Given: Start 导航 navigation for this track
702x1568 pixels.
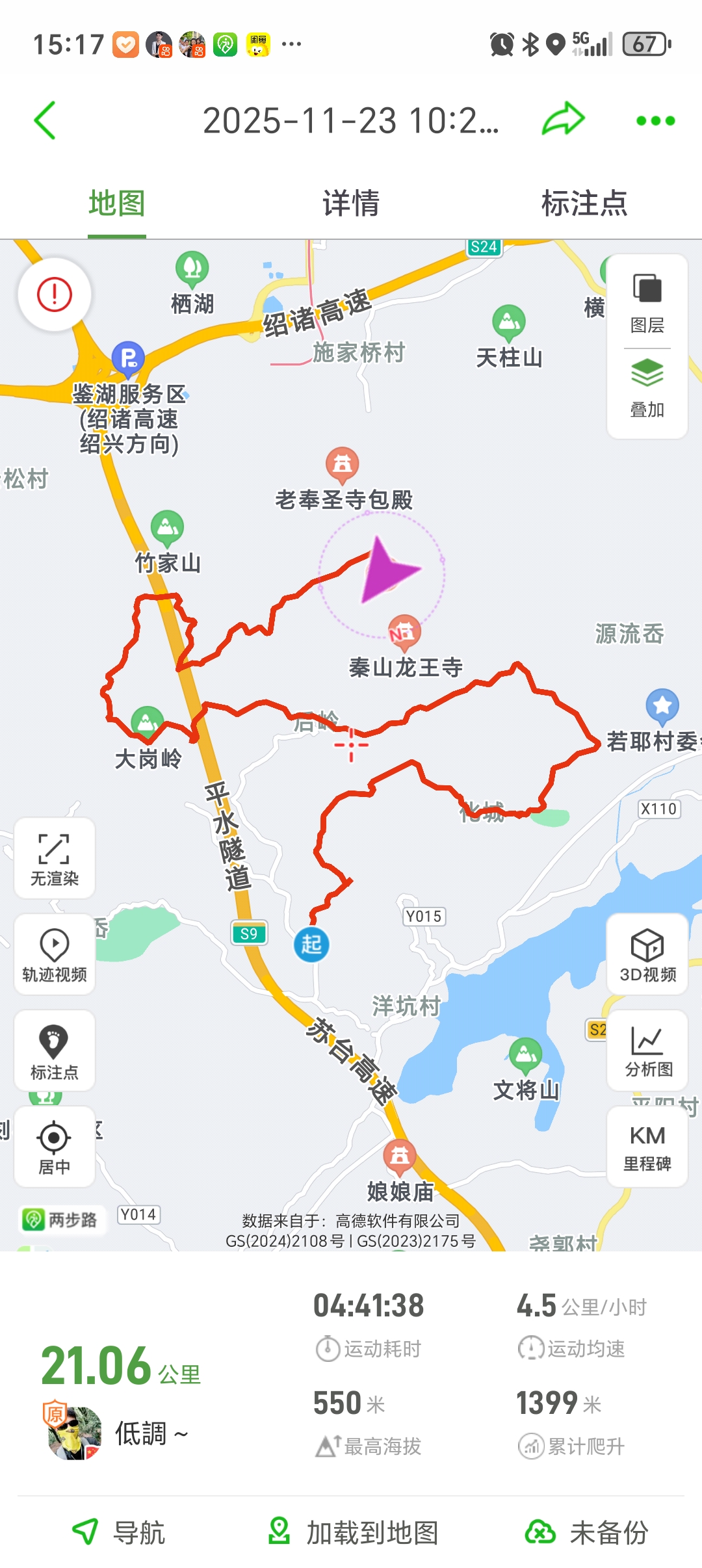Looking at the screenshot, I should 119,1532.
